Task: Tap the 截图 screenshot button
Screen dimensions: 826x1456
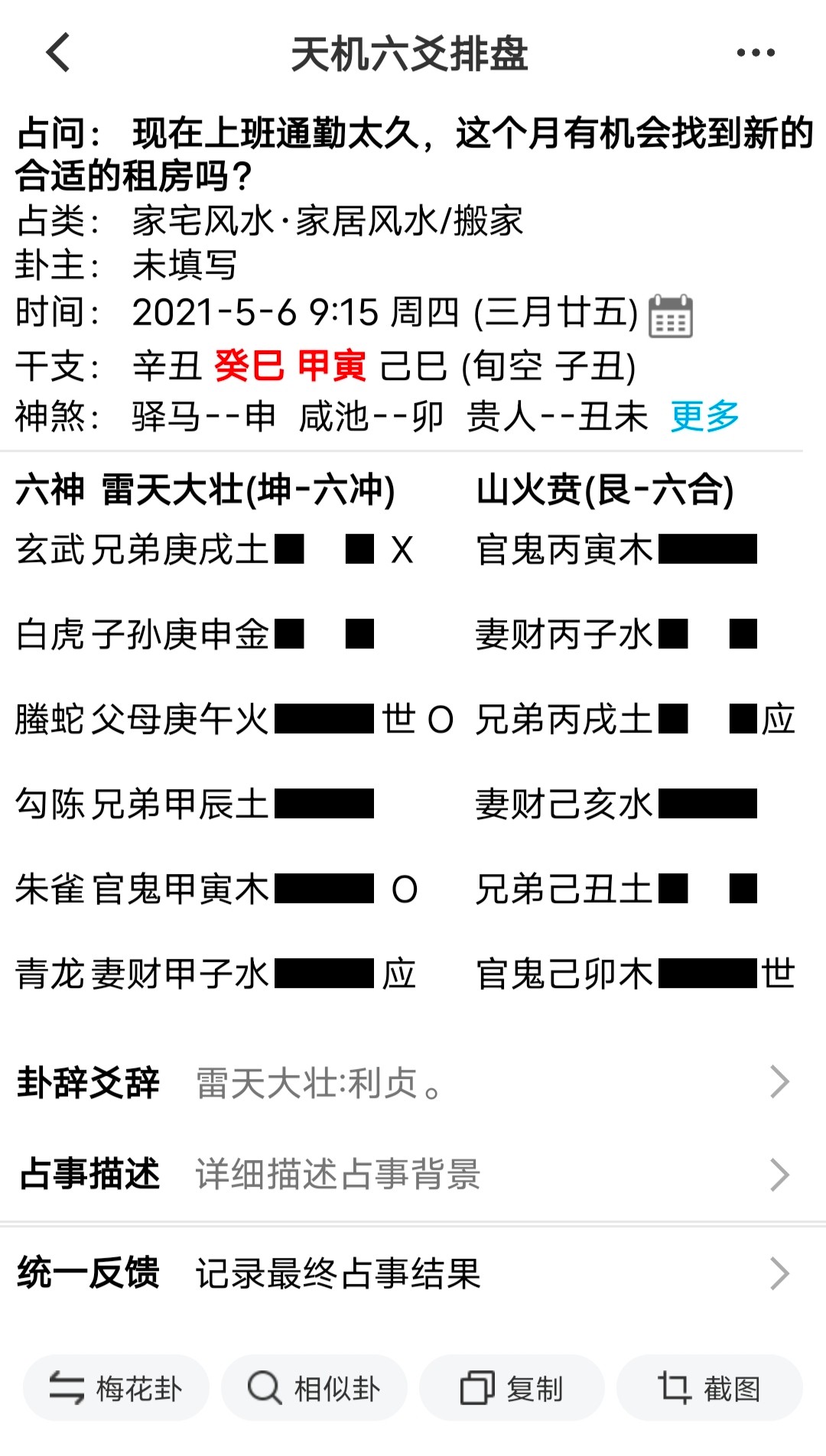Action: click(x=710, y=1388)
